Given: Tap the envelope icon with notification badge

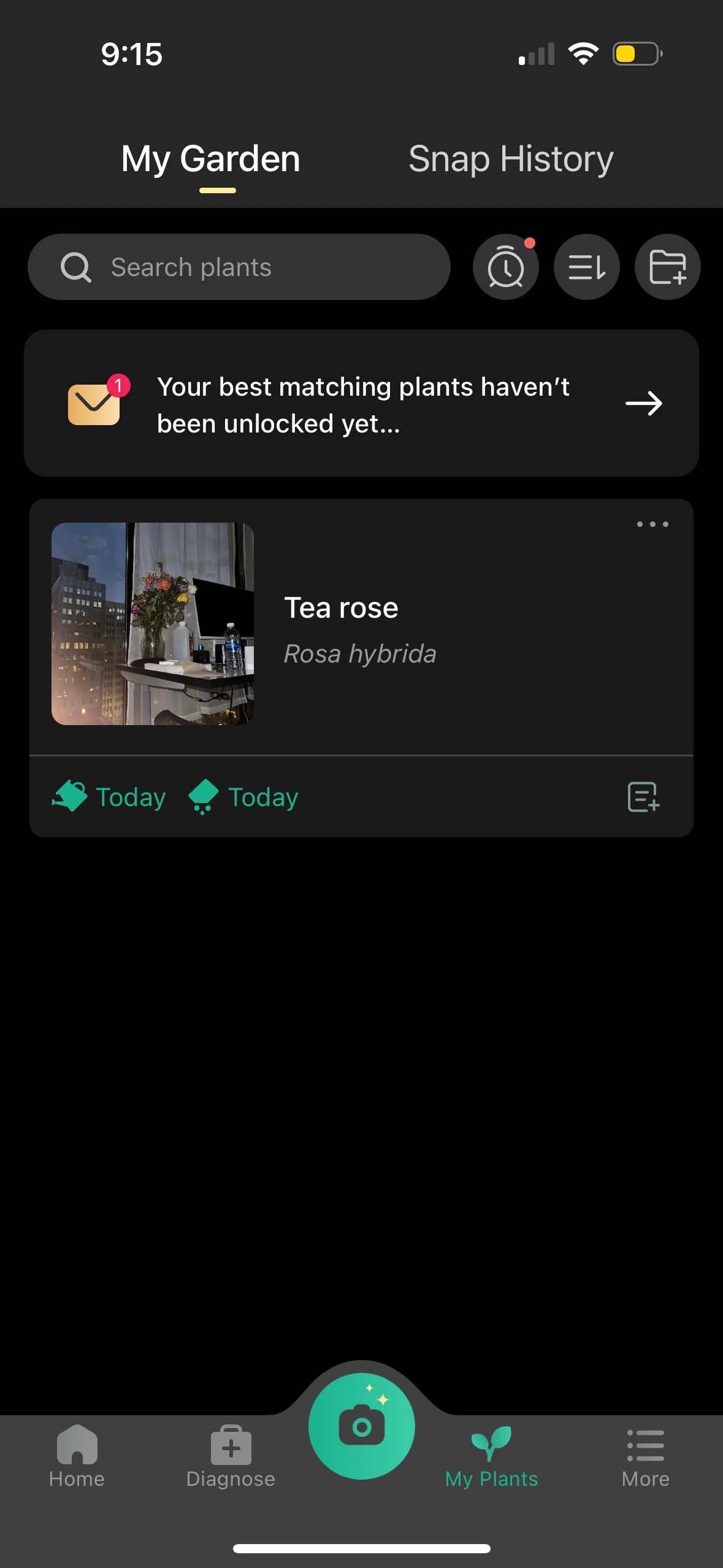Looking at the screenshot, I should point(93,403).
